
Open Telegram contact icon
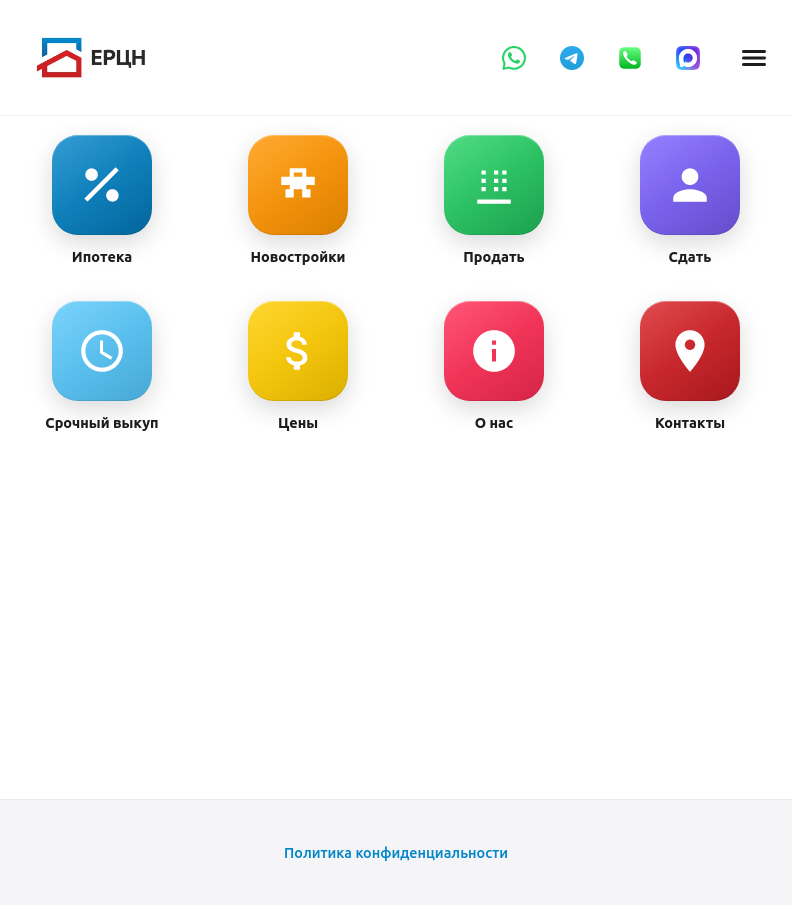572,58
